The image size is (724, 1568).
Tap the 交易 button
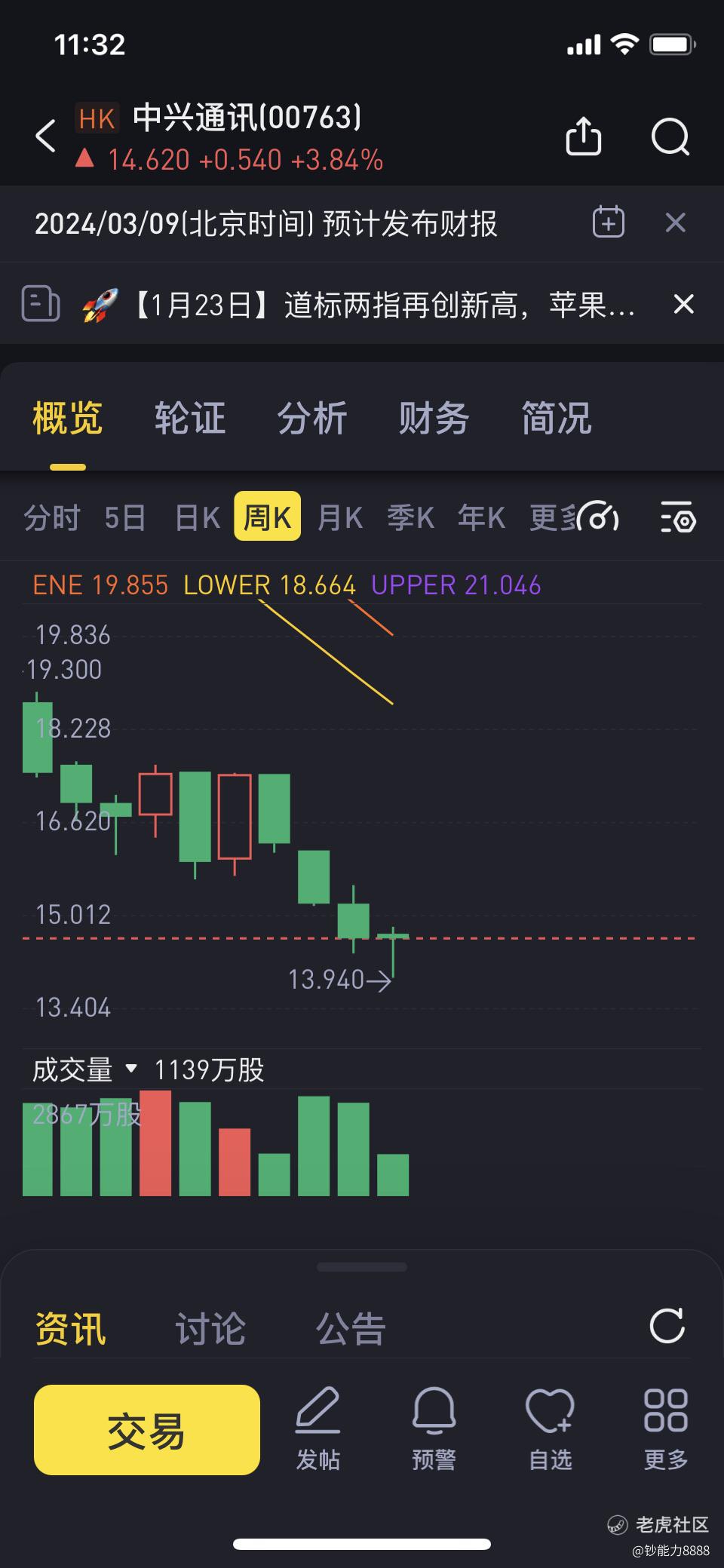(147, 1430)
